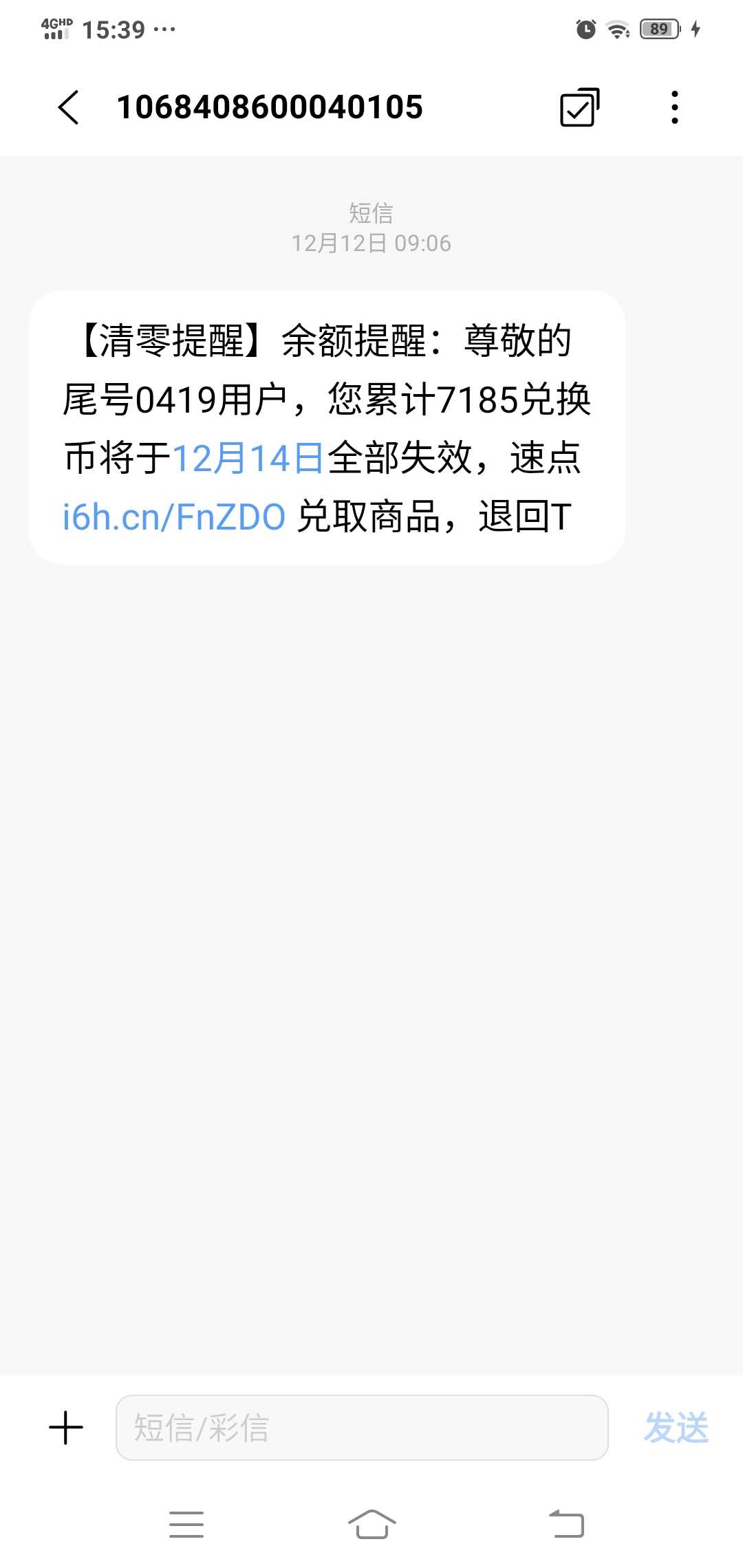Open the multi-select messages icon
The image size is (743, 1568).
(580, 107)
